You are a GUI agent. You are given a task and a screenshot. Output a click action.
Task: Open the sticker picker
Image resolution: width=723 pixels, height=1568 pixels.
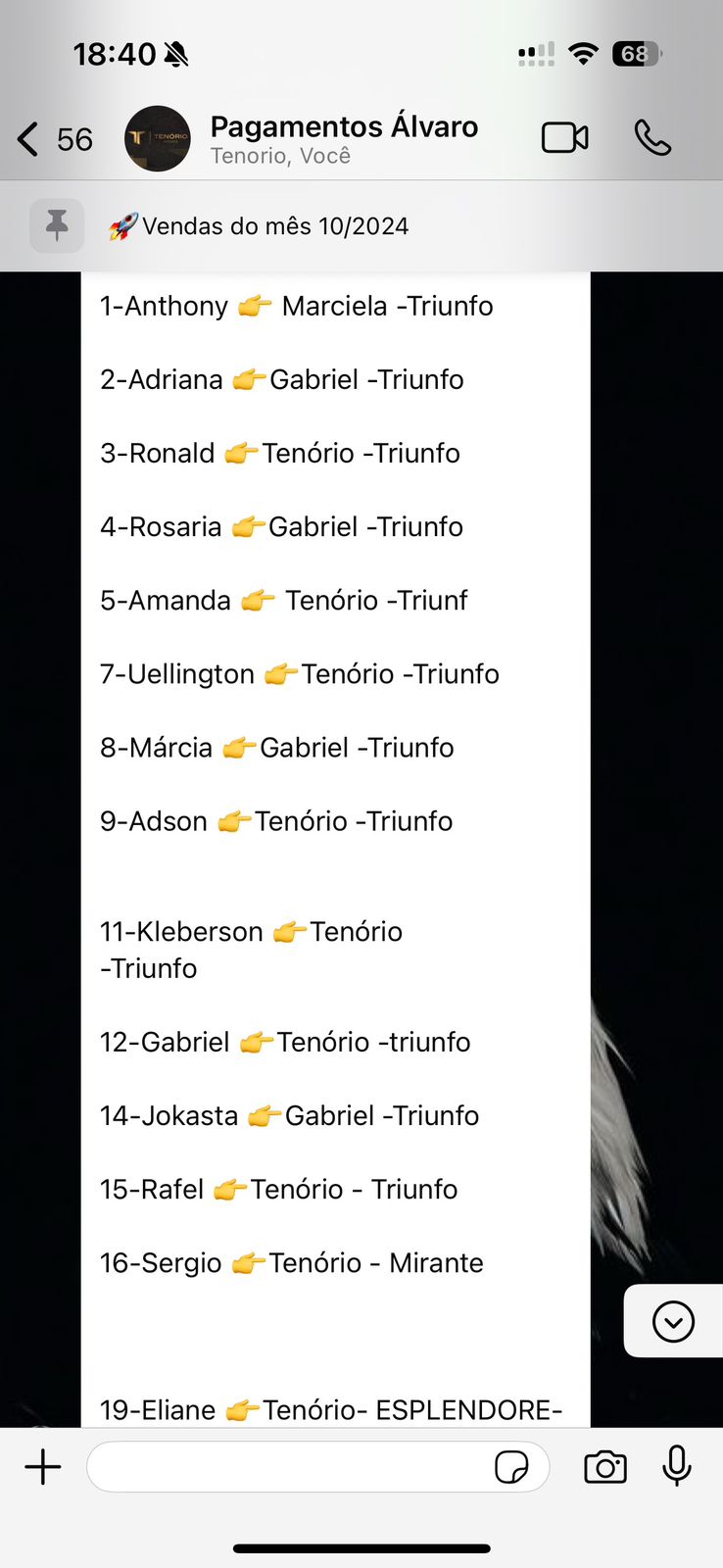point(511,1467)
